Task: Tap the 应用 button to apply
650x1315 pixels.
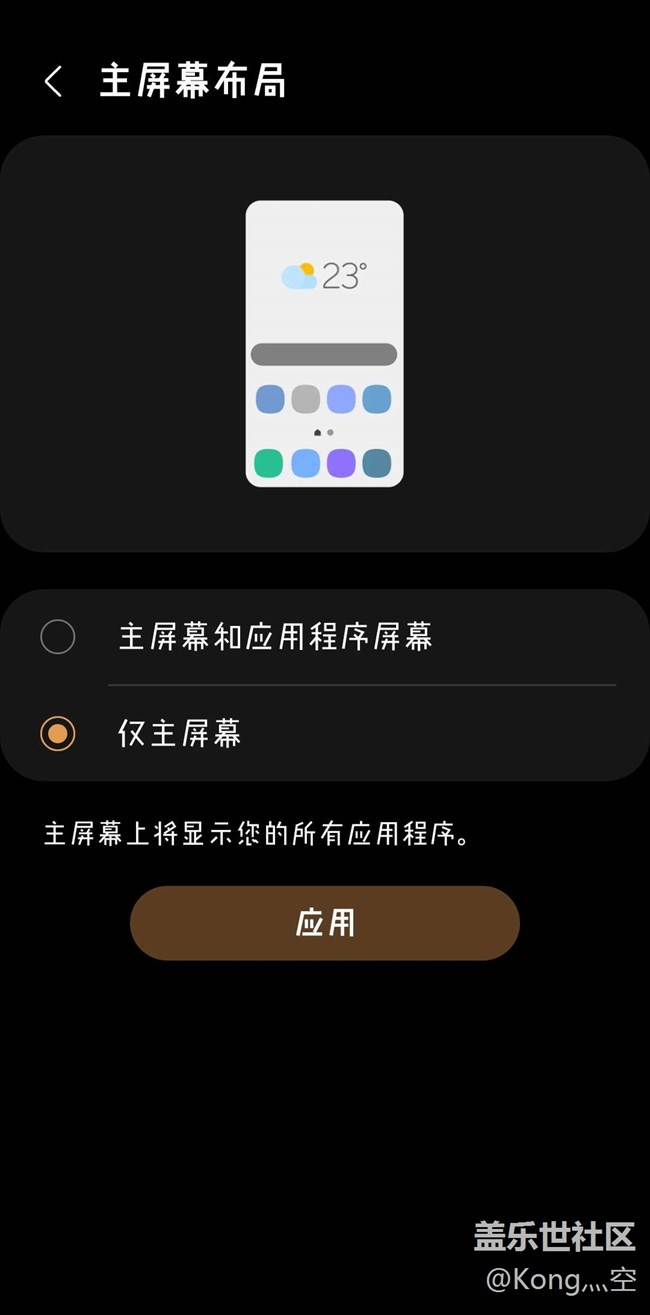Action: [325, 923]
